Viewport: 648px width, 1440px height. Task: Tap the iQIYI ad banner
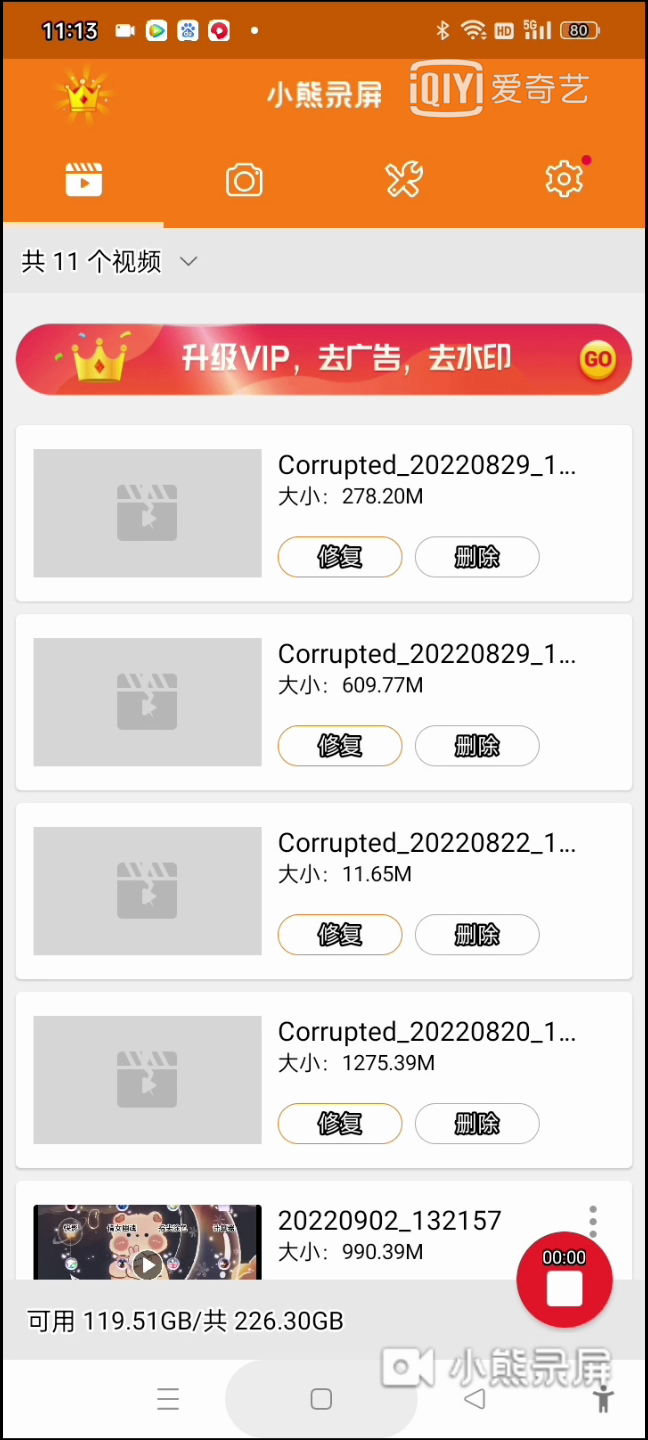[500, 90]
